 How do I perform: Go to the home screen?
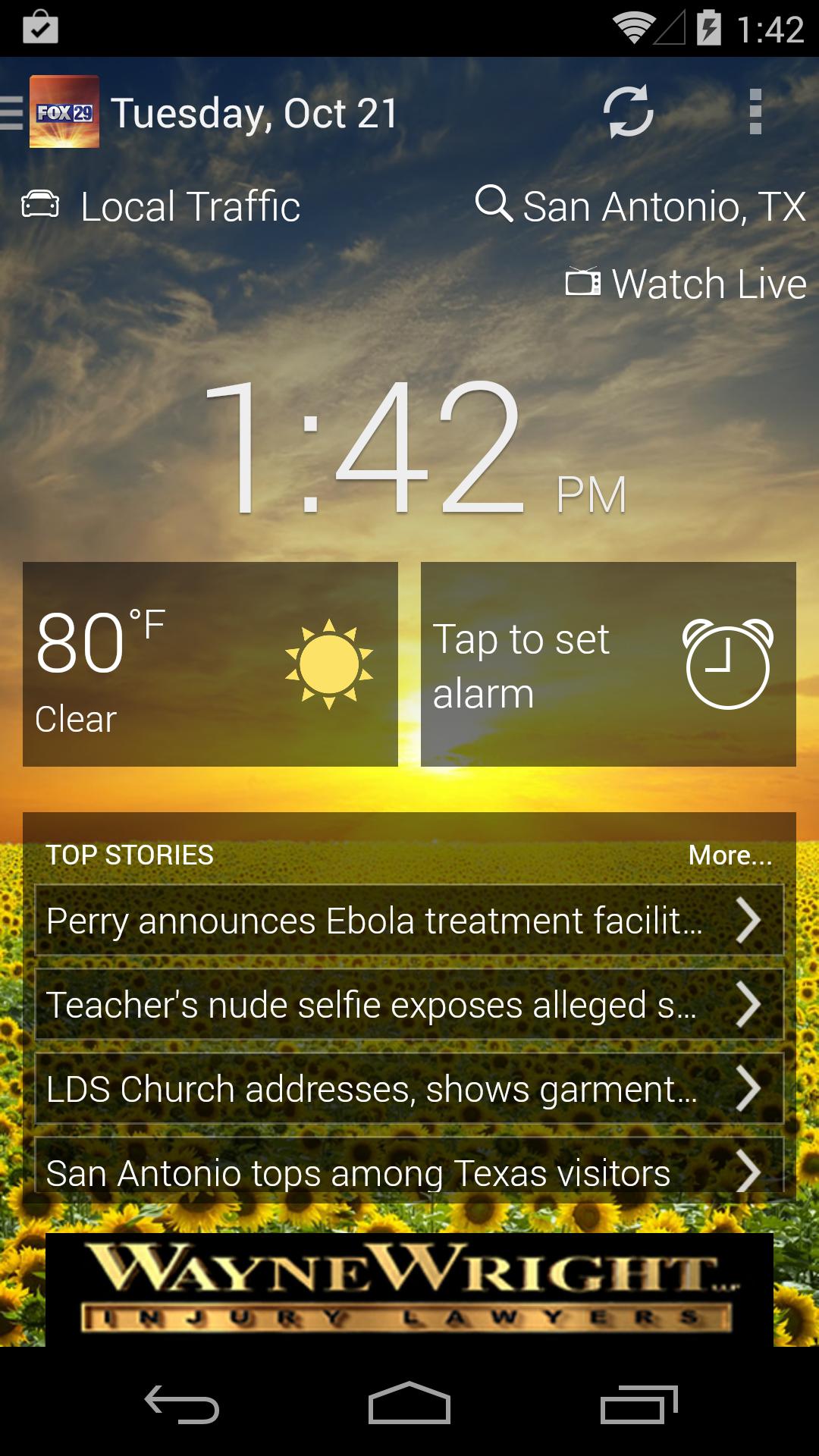click(x=409, y=1404)
